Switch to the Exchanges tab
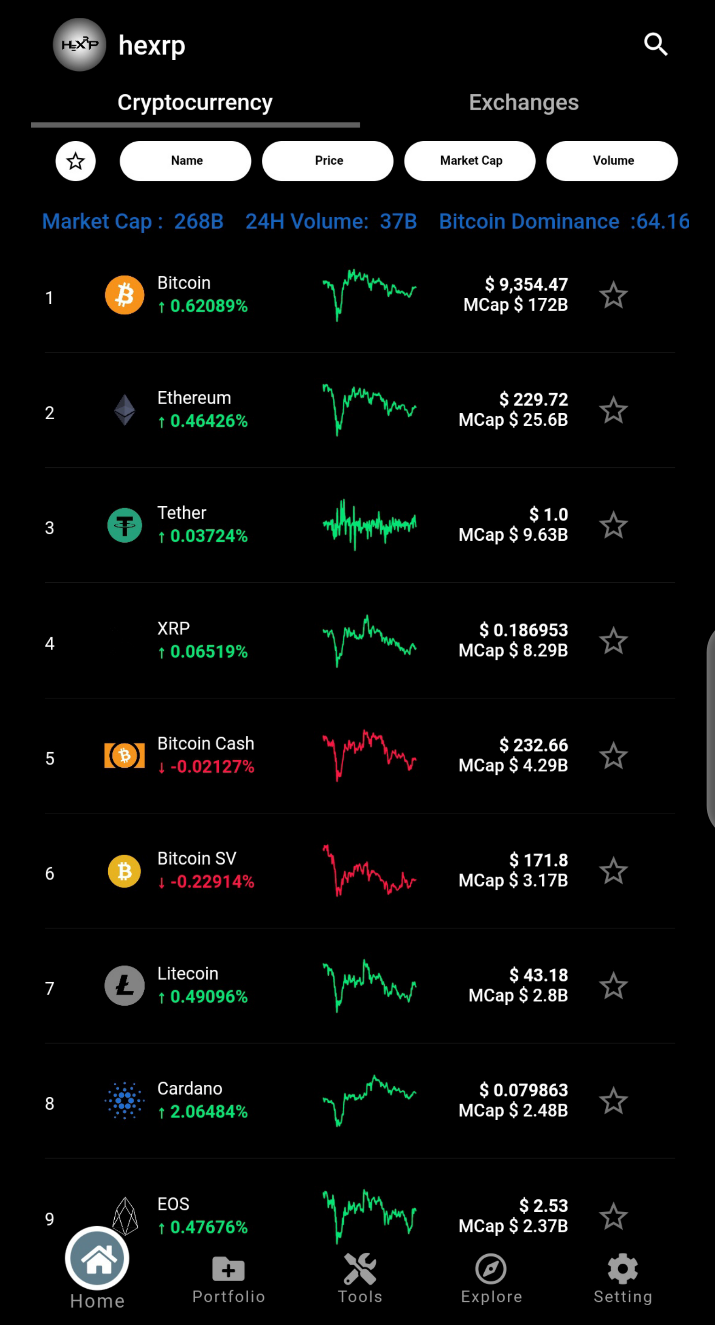The height and width of the screenshot is (1325, 715). coord(524,102)
